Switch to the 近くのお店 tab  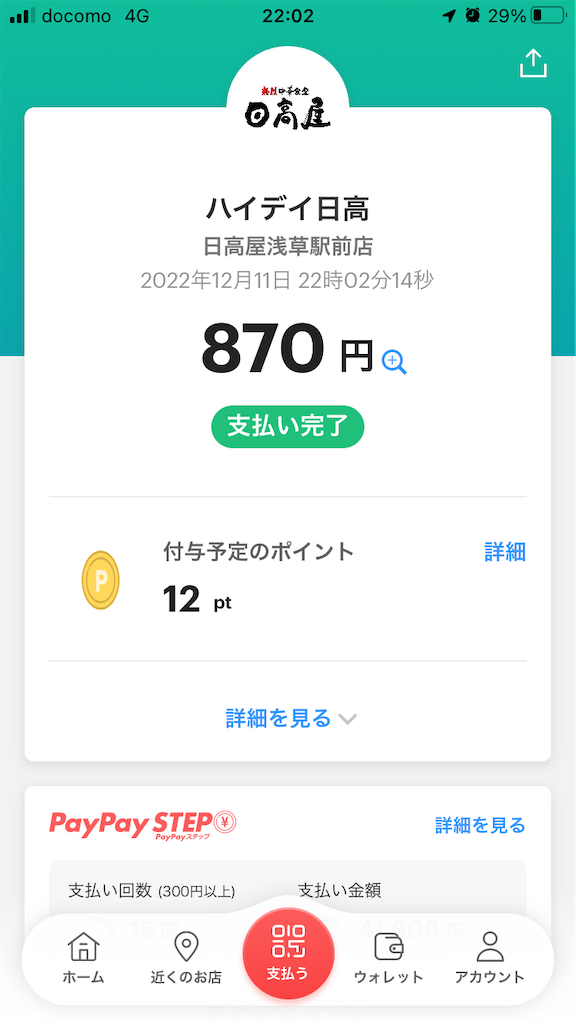point(186,958)
